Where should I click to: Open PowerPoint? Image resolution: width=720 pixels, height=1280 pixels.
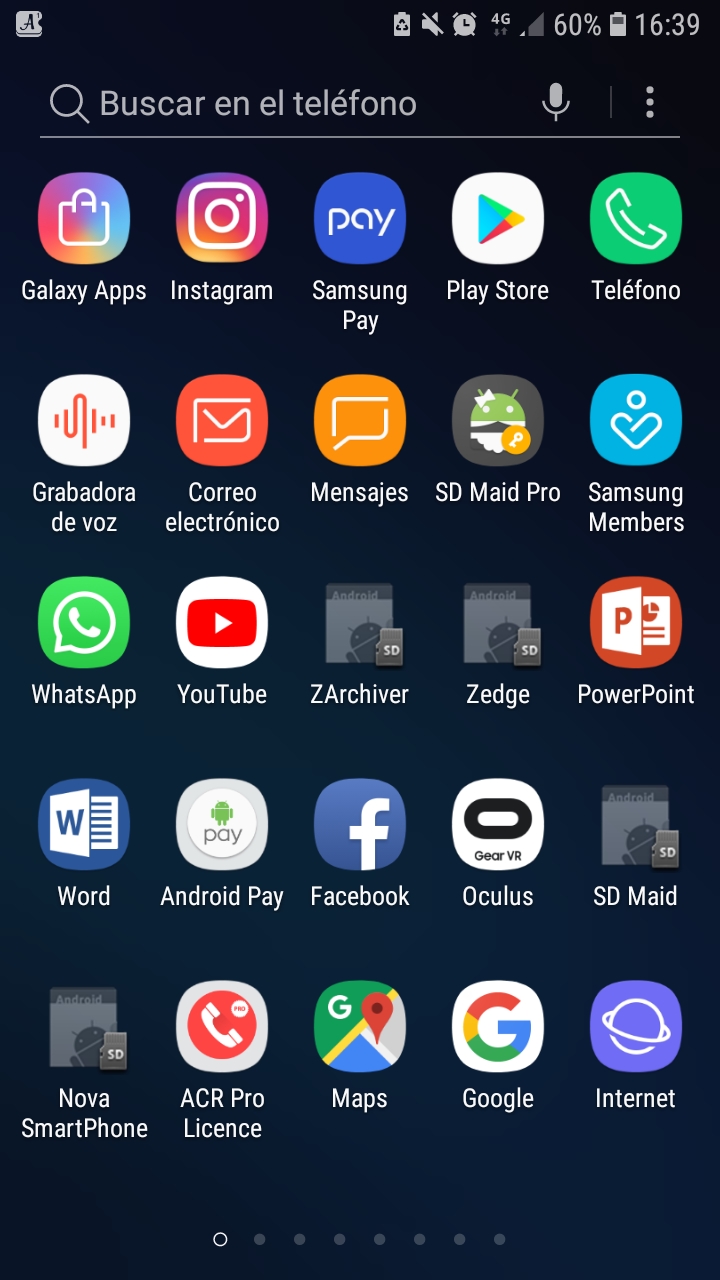tap(636, 623)
